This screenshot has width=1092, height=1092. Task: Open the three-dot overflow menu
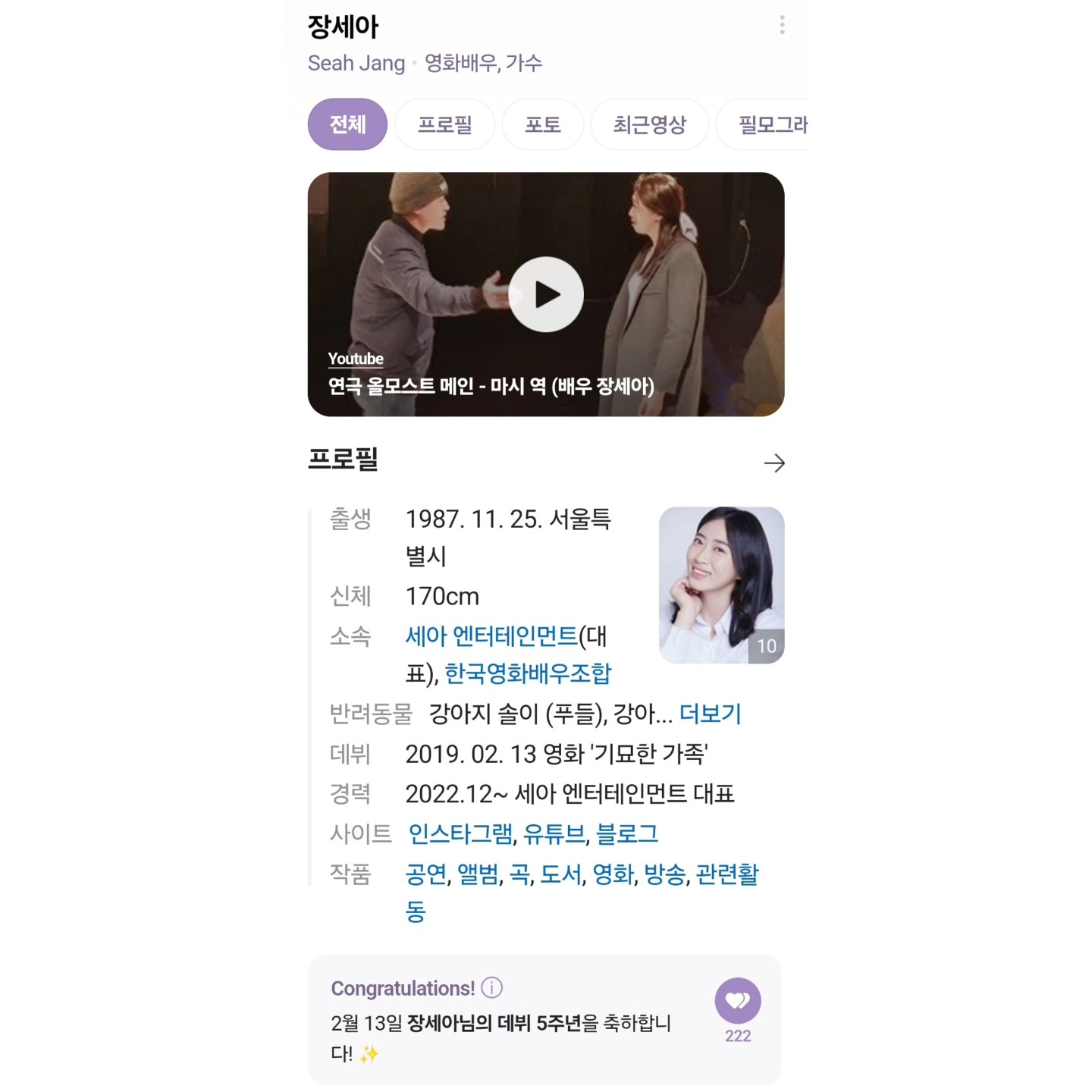pos(782,25)
